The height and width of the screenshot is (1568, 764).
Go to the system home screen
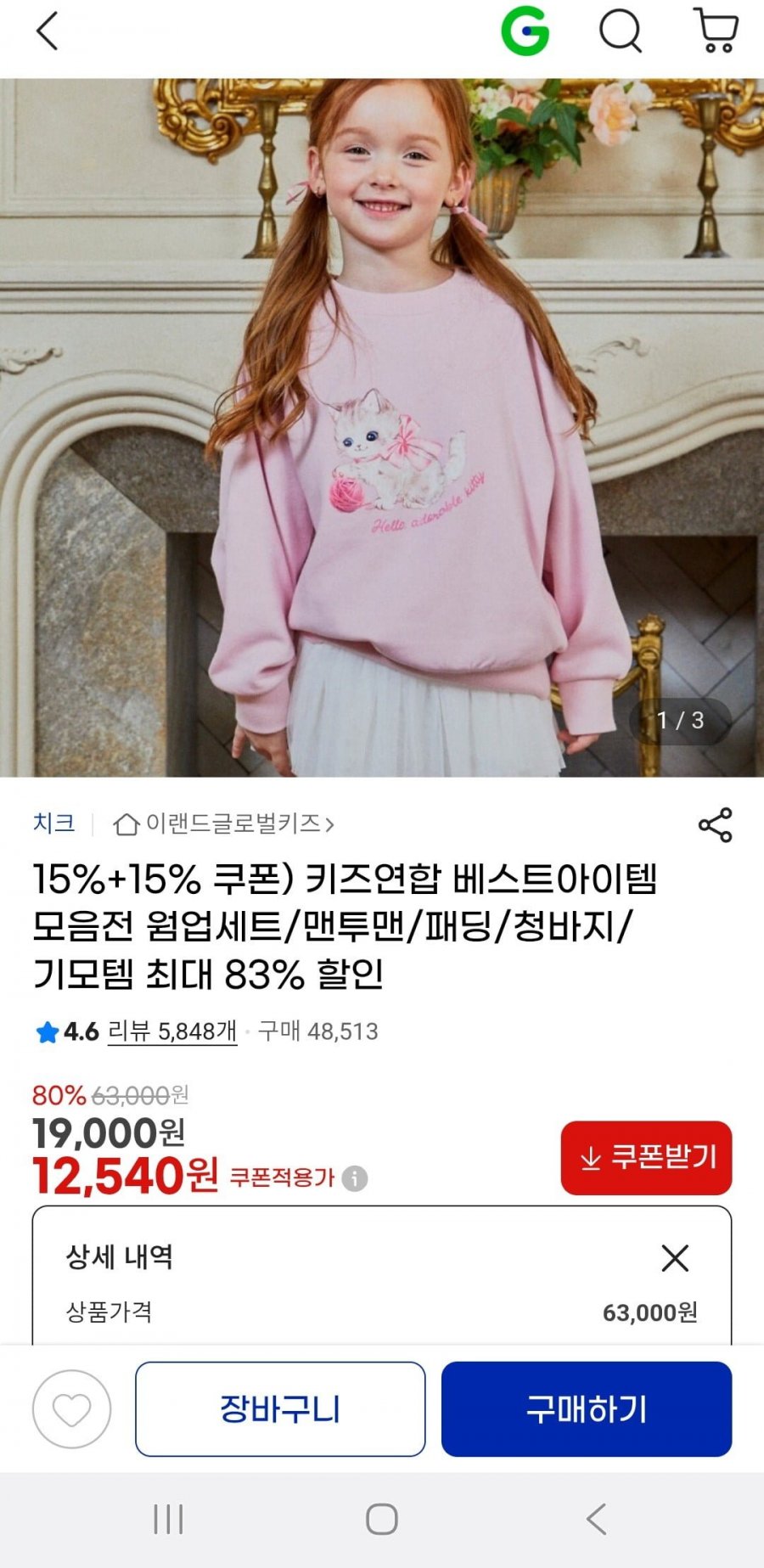coord(382,1519)
